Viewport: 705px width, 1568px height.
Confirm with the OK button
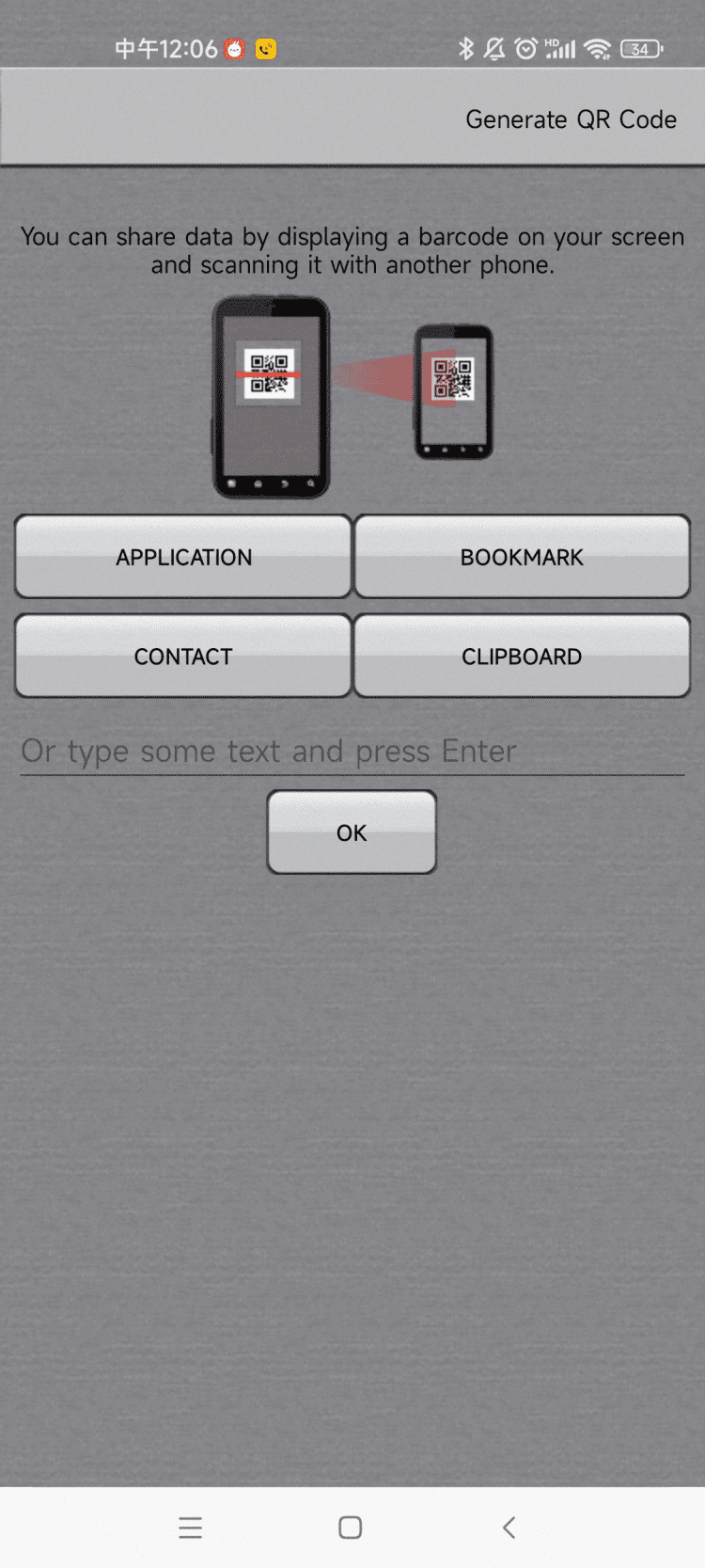[352, 832]
